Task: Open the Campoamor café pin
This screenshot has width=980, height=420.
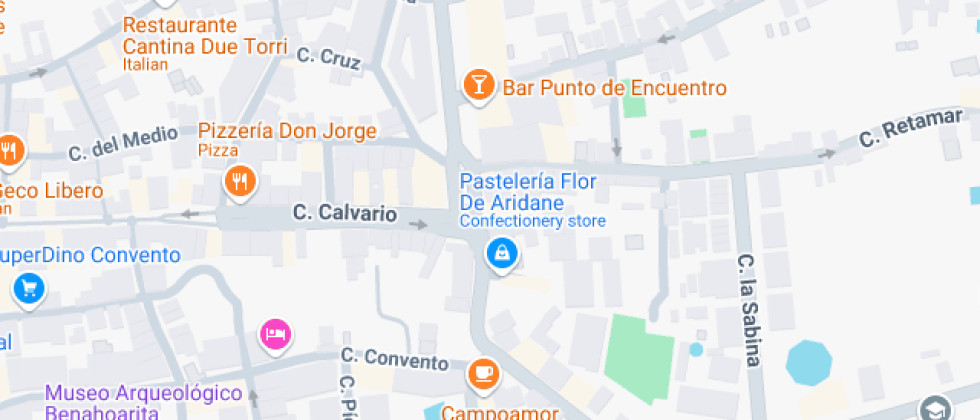Action: [x=483, y=374]
